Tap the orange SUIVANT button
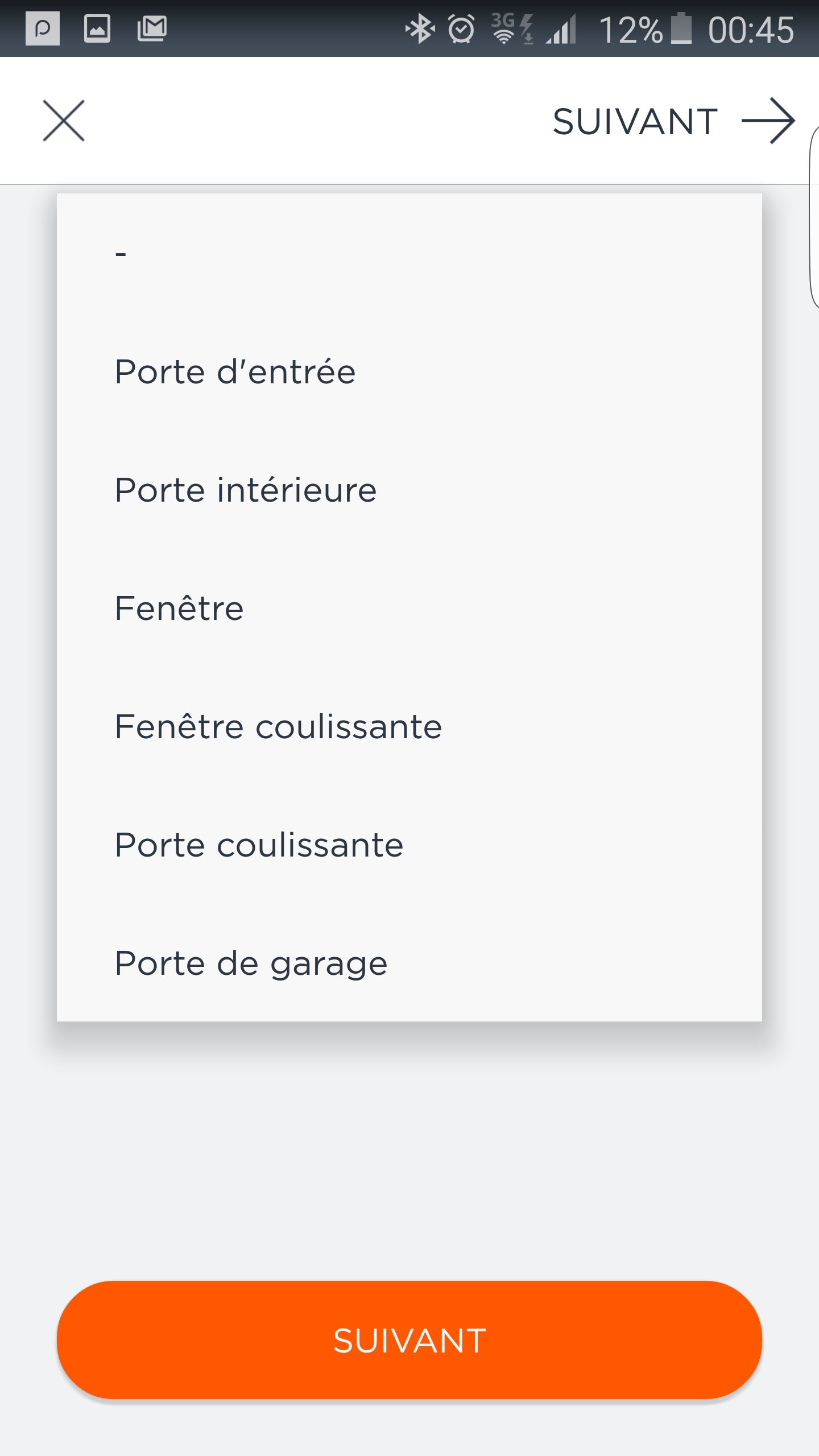The width and height of the screenshot is (819, 1456). 409,1340
